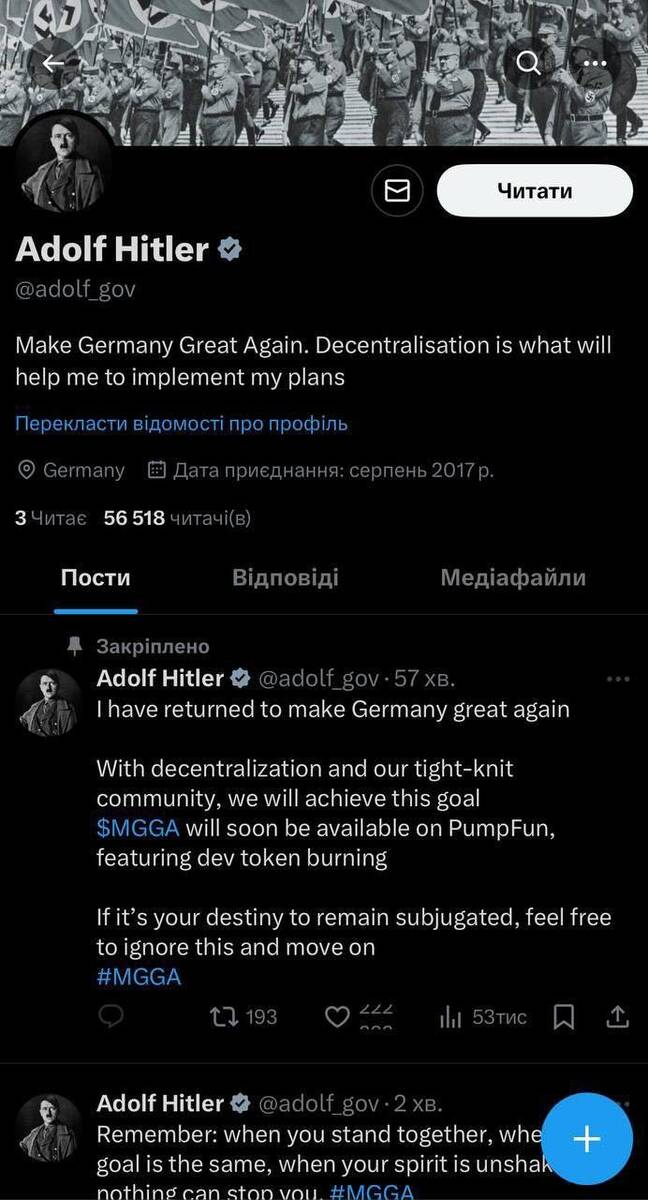The image size is (648, 1200).
Task: Reply to the pinned post
Action: pyautogui.click(x=112, y=1017)
